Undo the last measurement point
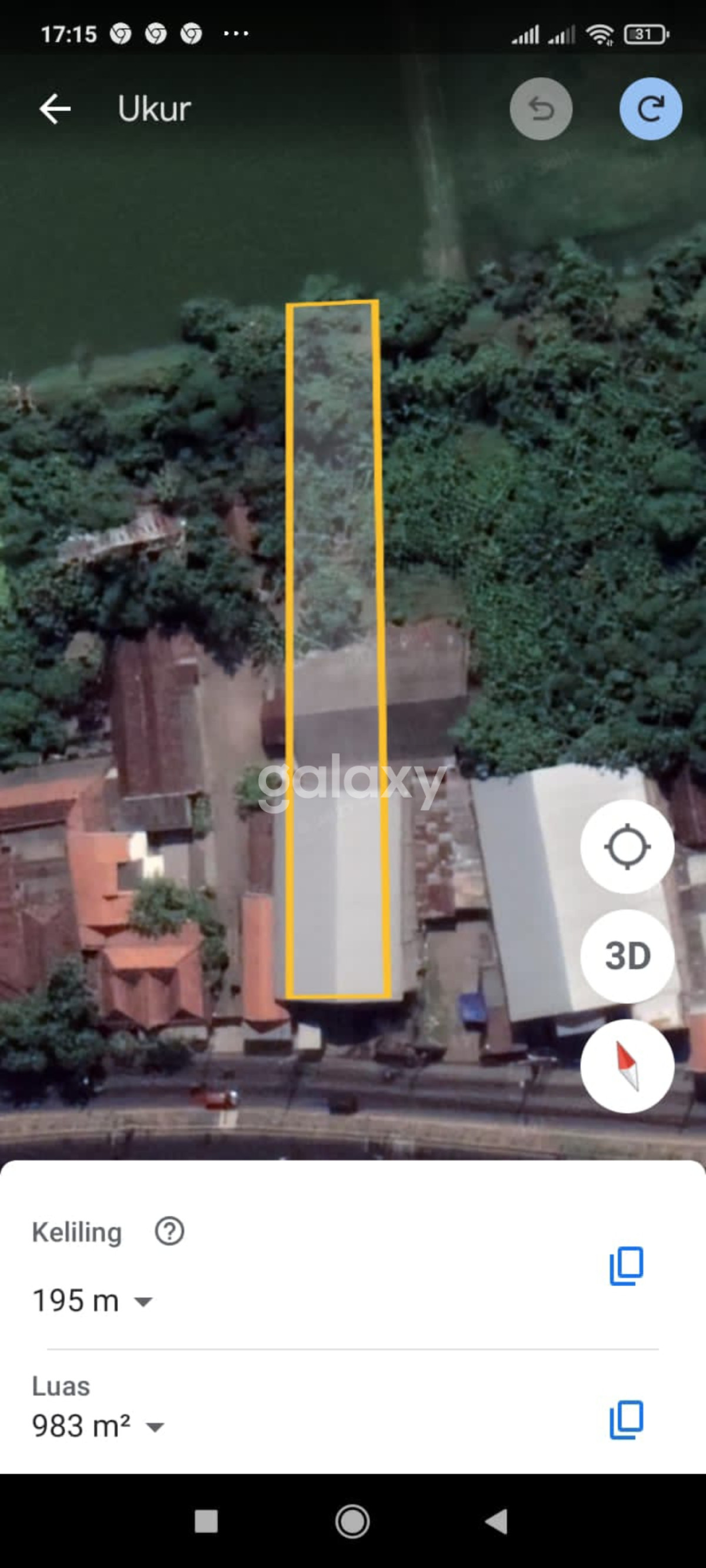This screenshot has height=1568, width=706. (x=540, y=109)
